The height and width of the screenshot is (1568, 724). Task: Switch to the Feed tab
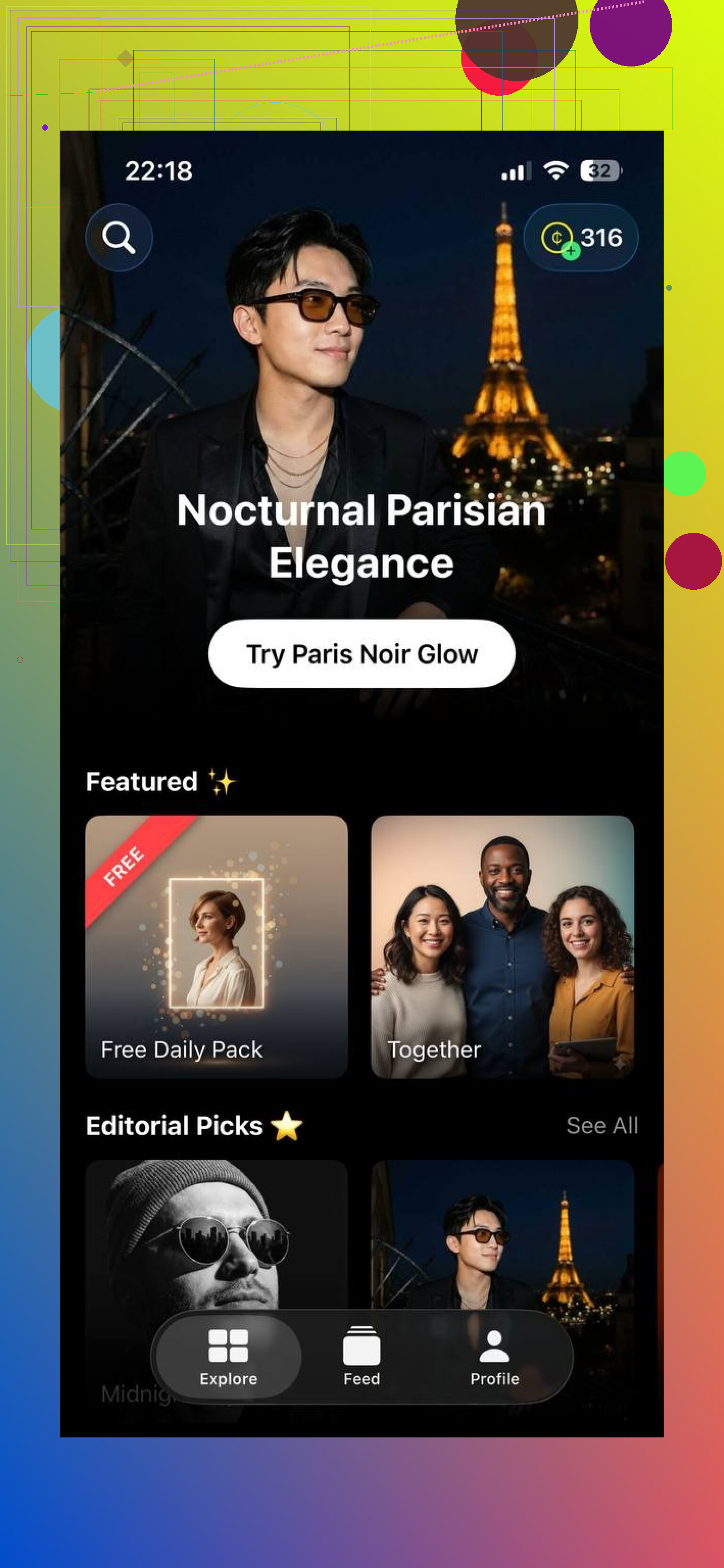click(x=362, y=1357)
